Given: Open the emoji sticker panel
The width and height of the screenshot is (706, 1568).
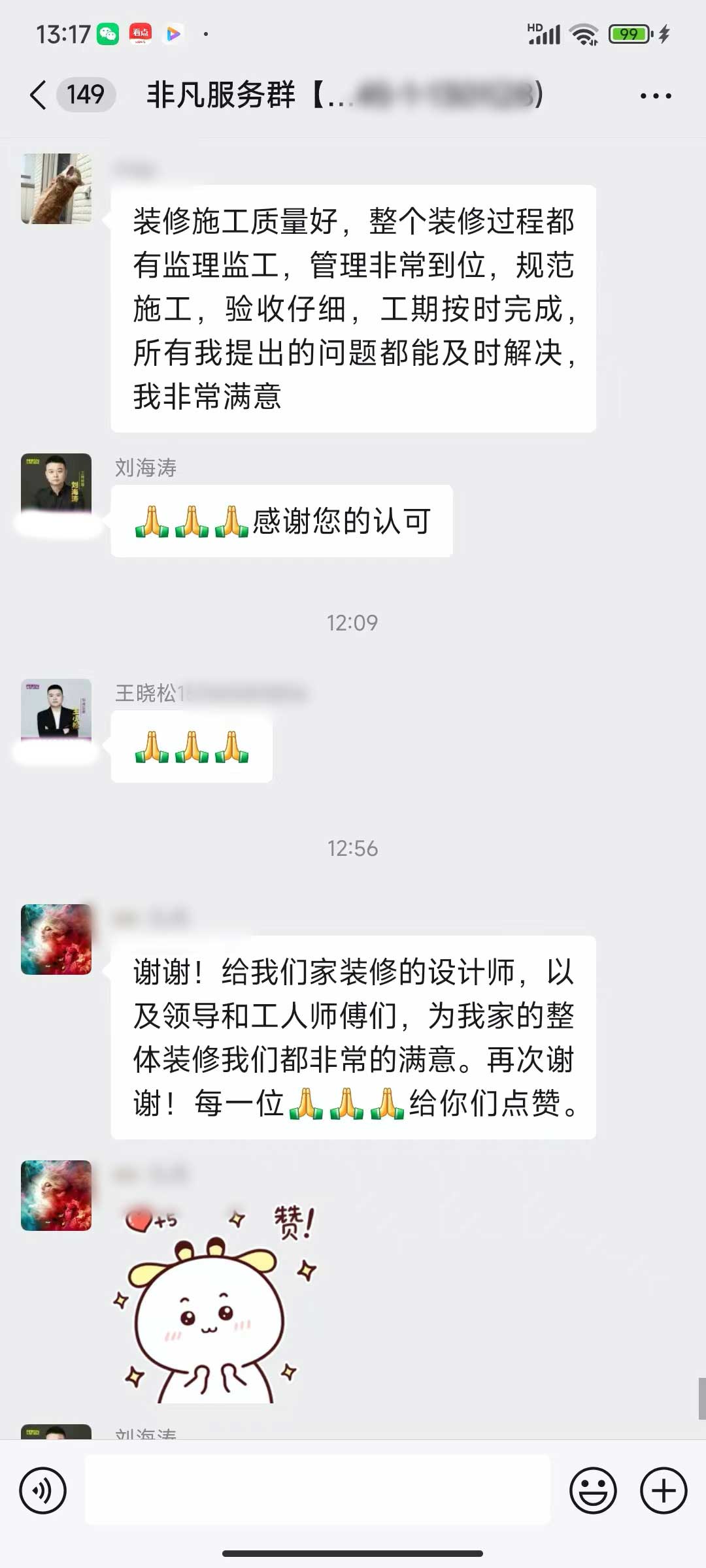Looking at the screenshot, I should click(x=593, y=1491).
